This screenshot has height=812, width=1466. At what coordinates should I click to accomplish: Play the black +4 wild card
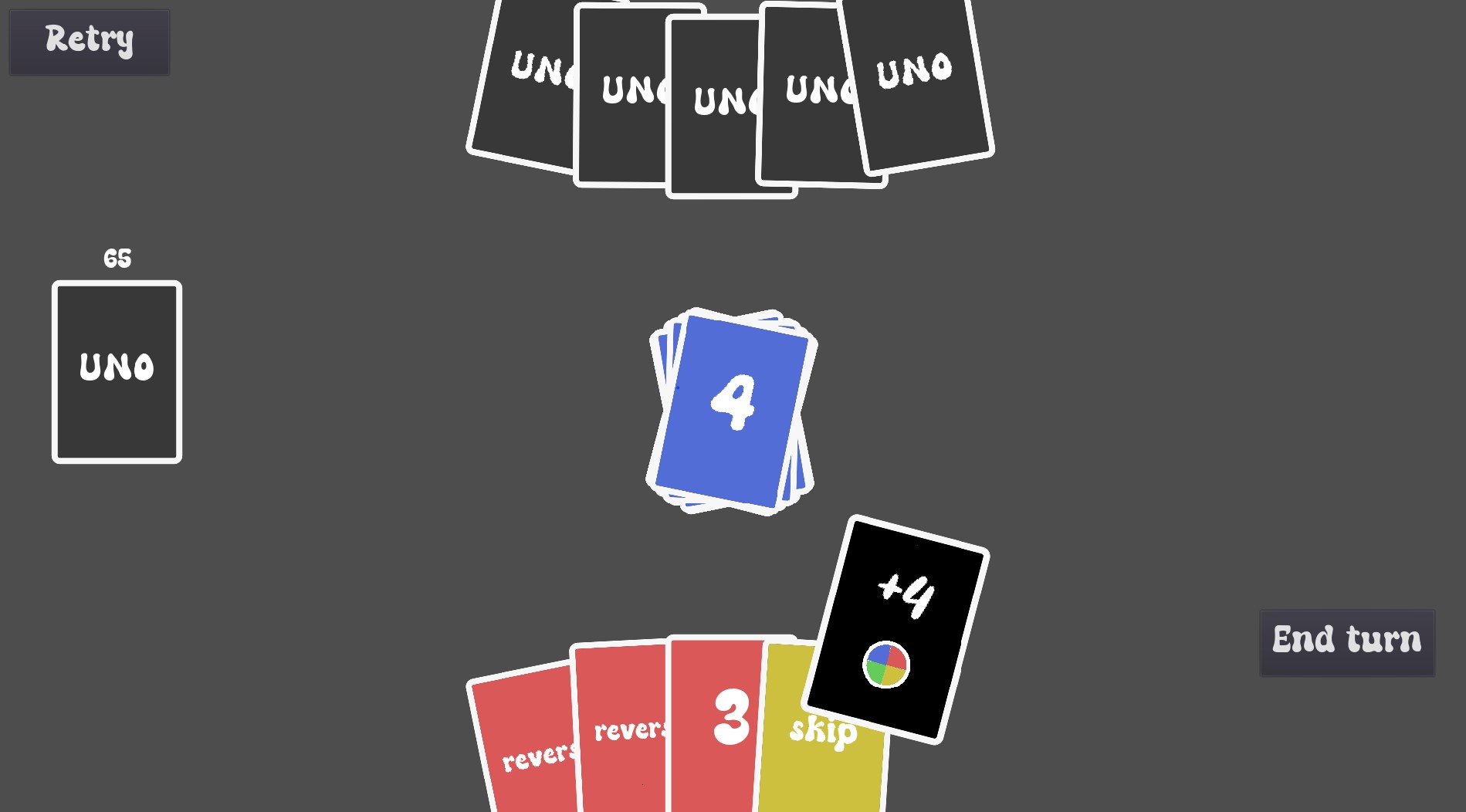pos(896,627)
